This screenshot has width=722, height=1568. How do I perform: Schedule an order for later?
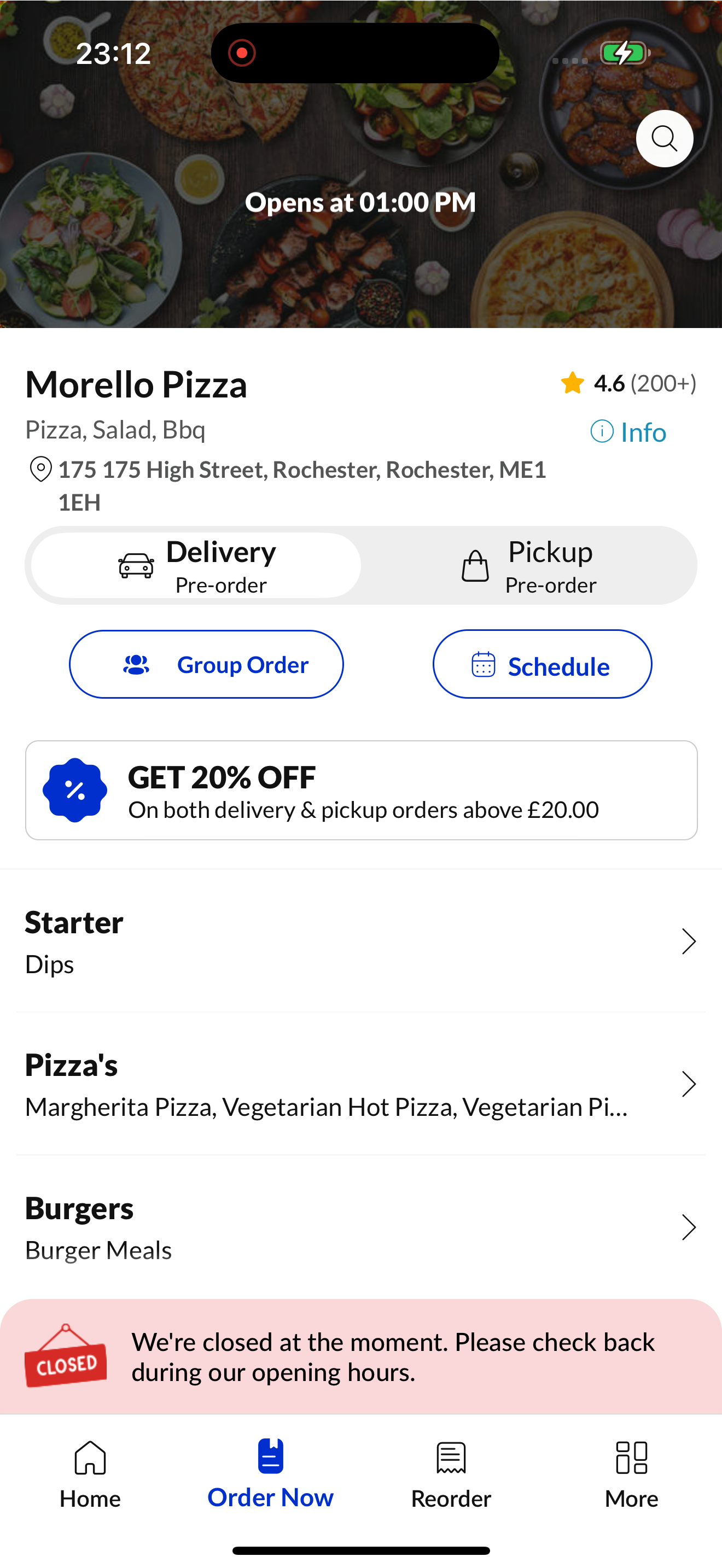click(x=543, y=664)
